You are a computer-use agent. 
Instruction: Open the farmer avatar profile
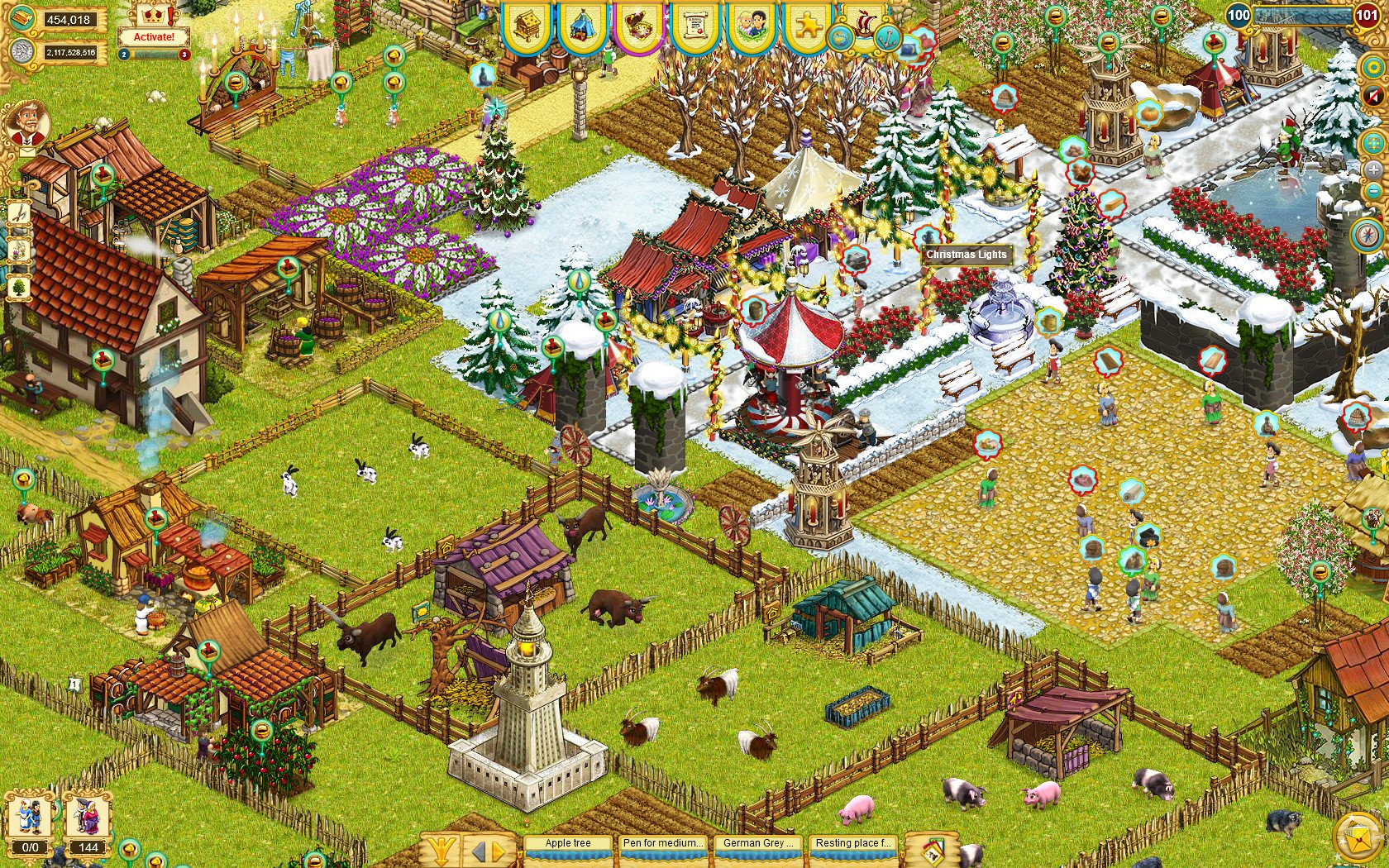(27, 122)
